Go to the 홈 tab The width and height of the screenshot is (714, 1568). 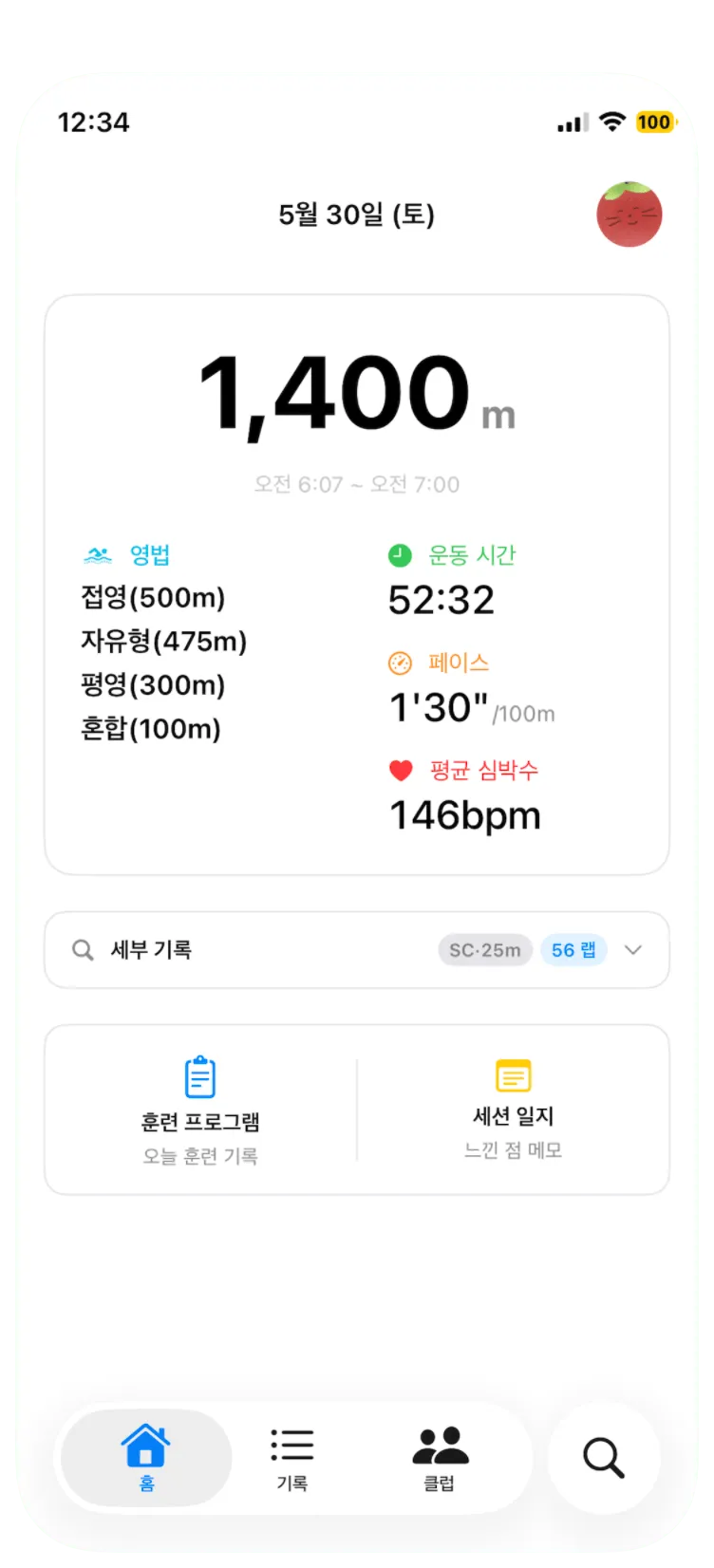[146, 1459]
